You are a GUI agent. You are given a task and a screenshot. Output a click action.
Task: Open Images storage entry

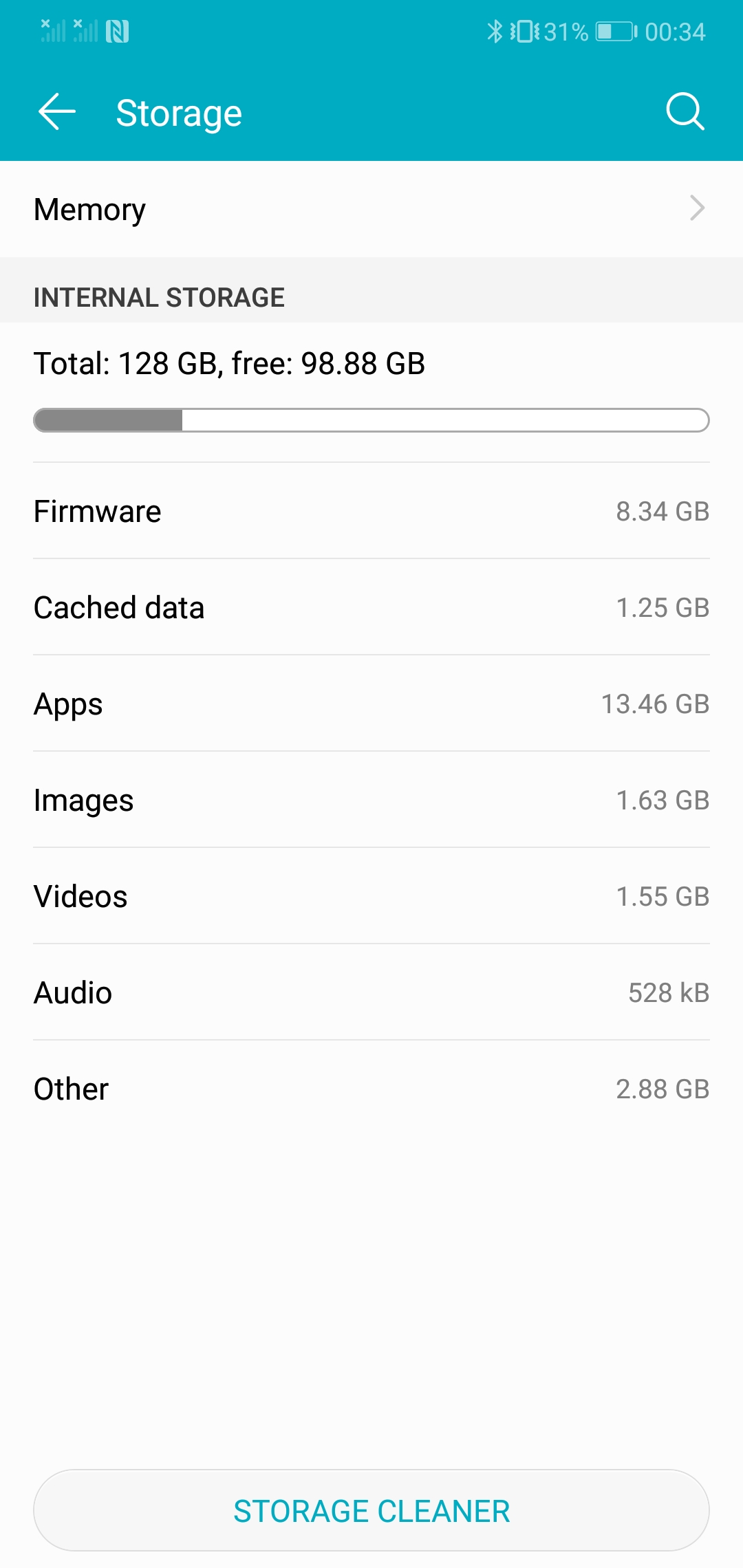point(371,800)
